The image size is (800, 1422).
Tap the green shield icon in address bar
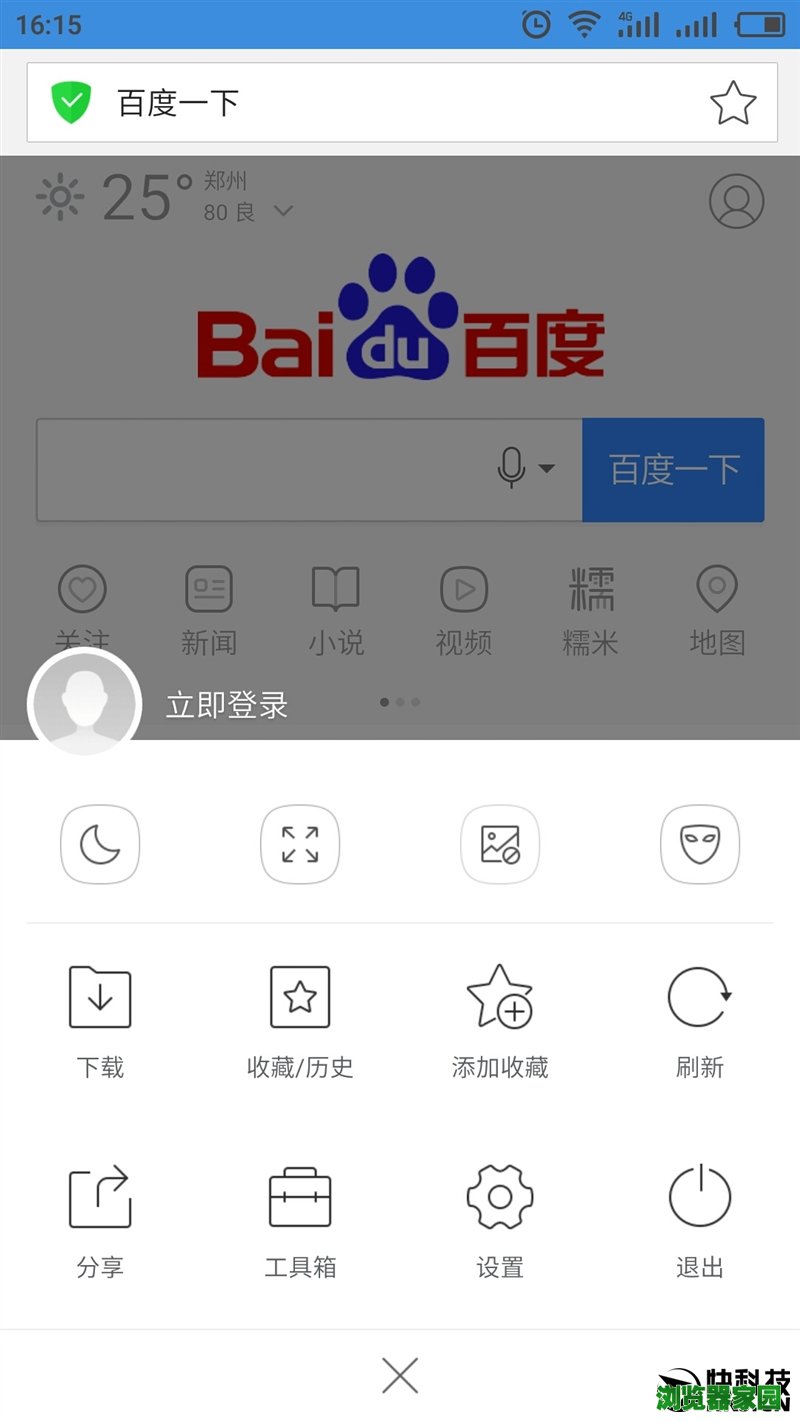(70, 101)
